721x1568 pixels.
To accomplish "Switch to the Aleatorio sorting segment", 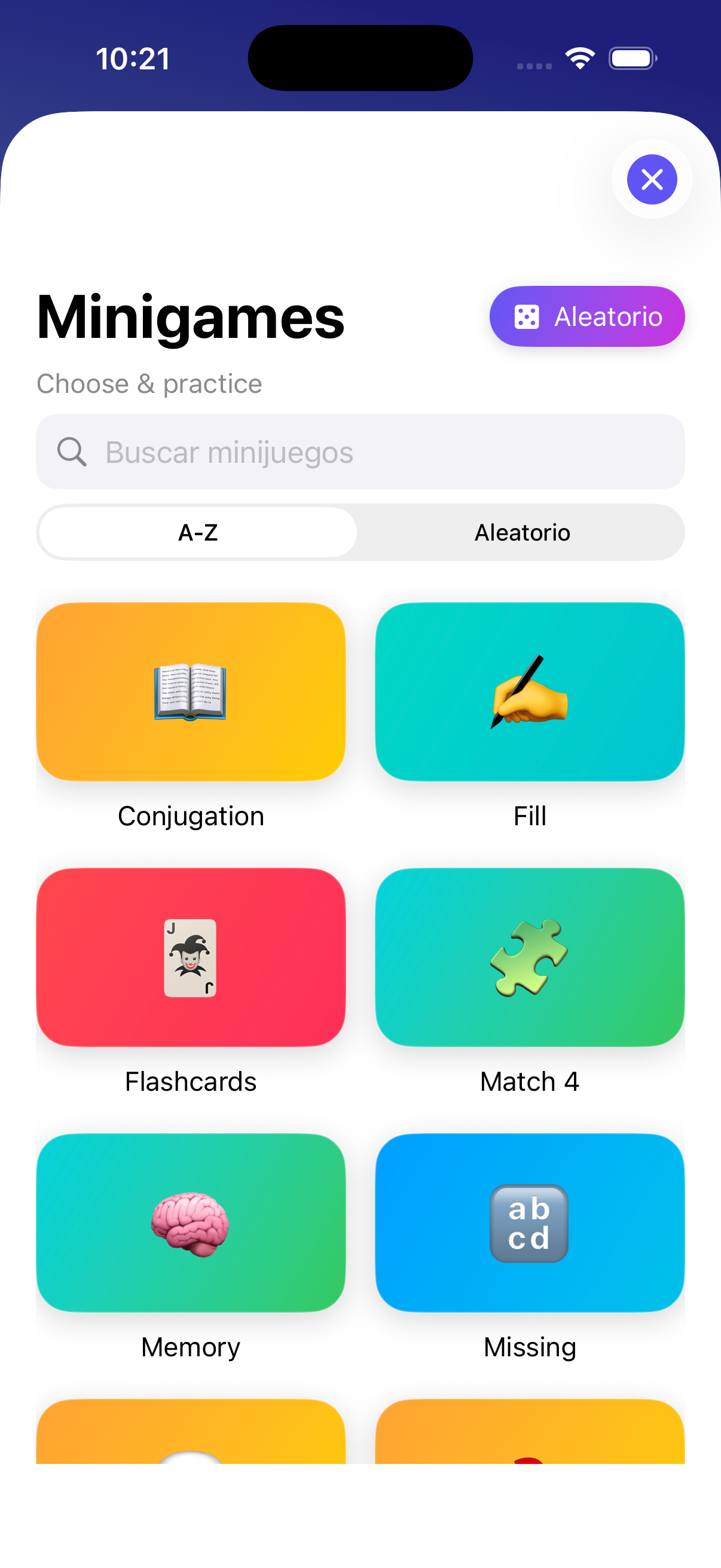I will click(521, 533).
